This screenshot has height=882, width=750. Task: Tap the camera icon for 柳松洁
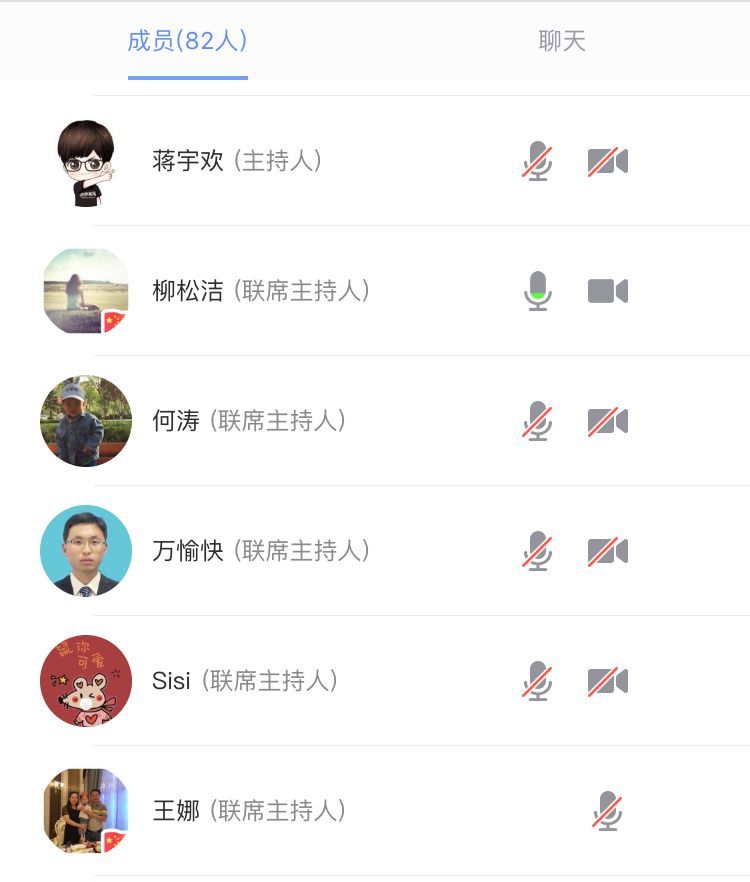pyautogui.click(x=607, y=291)
